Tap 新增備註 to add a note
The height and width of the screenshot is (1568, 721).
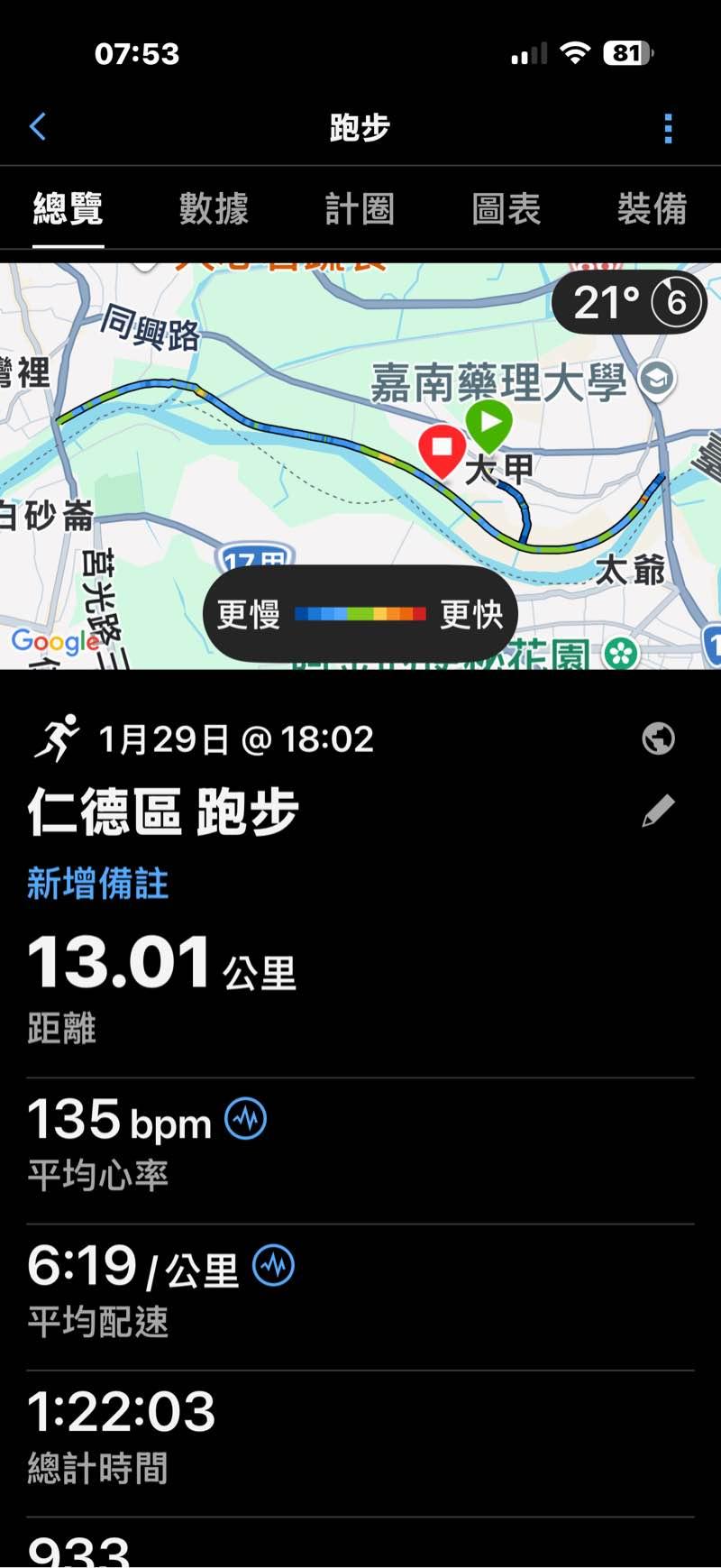tap(97, 883)
